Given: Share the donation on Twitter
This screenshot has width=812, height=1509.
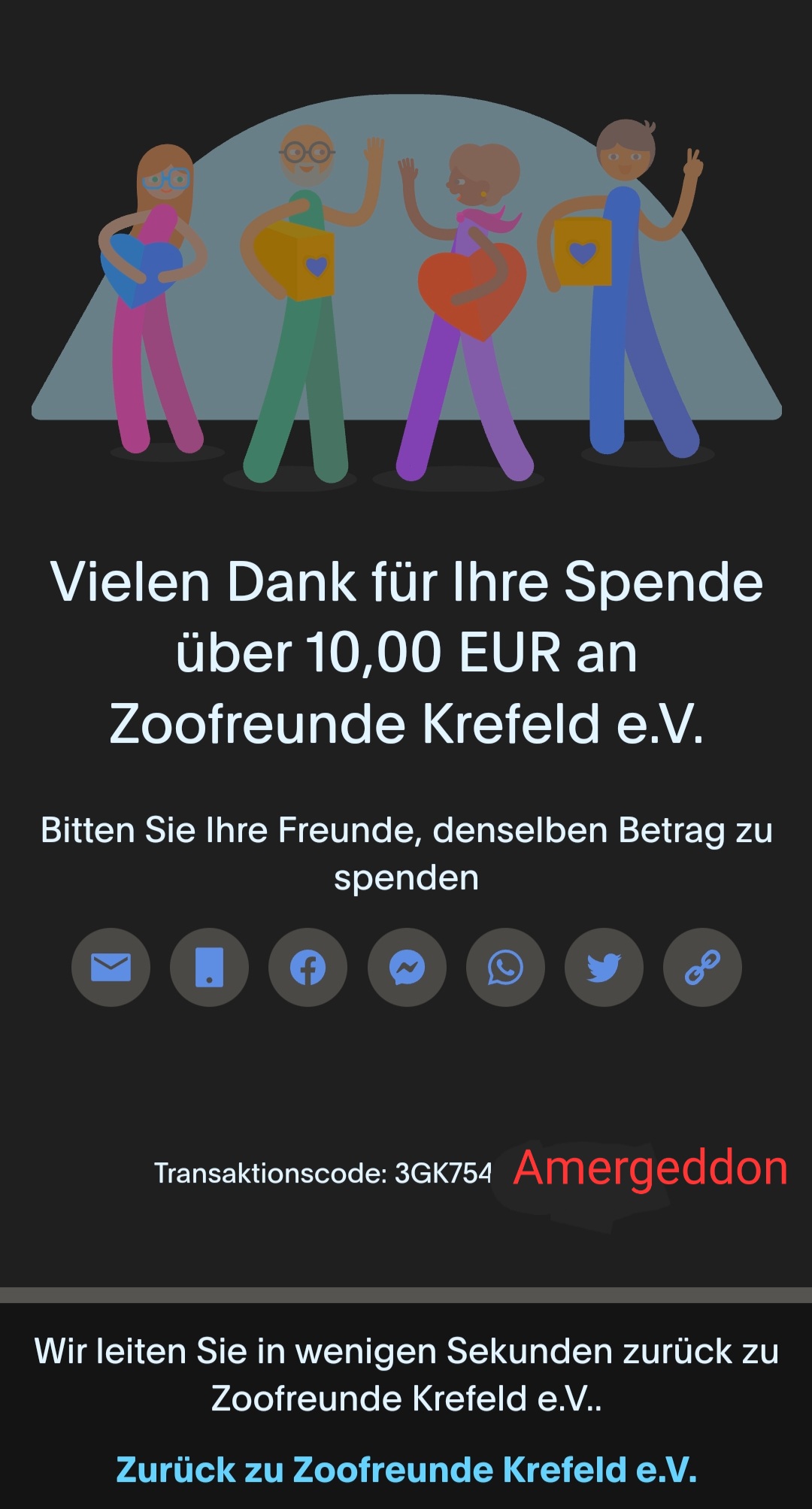Looking at the screenshot, I should [604, 968].
